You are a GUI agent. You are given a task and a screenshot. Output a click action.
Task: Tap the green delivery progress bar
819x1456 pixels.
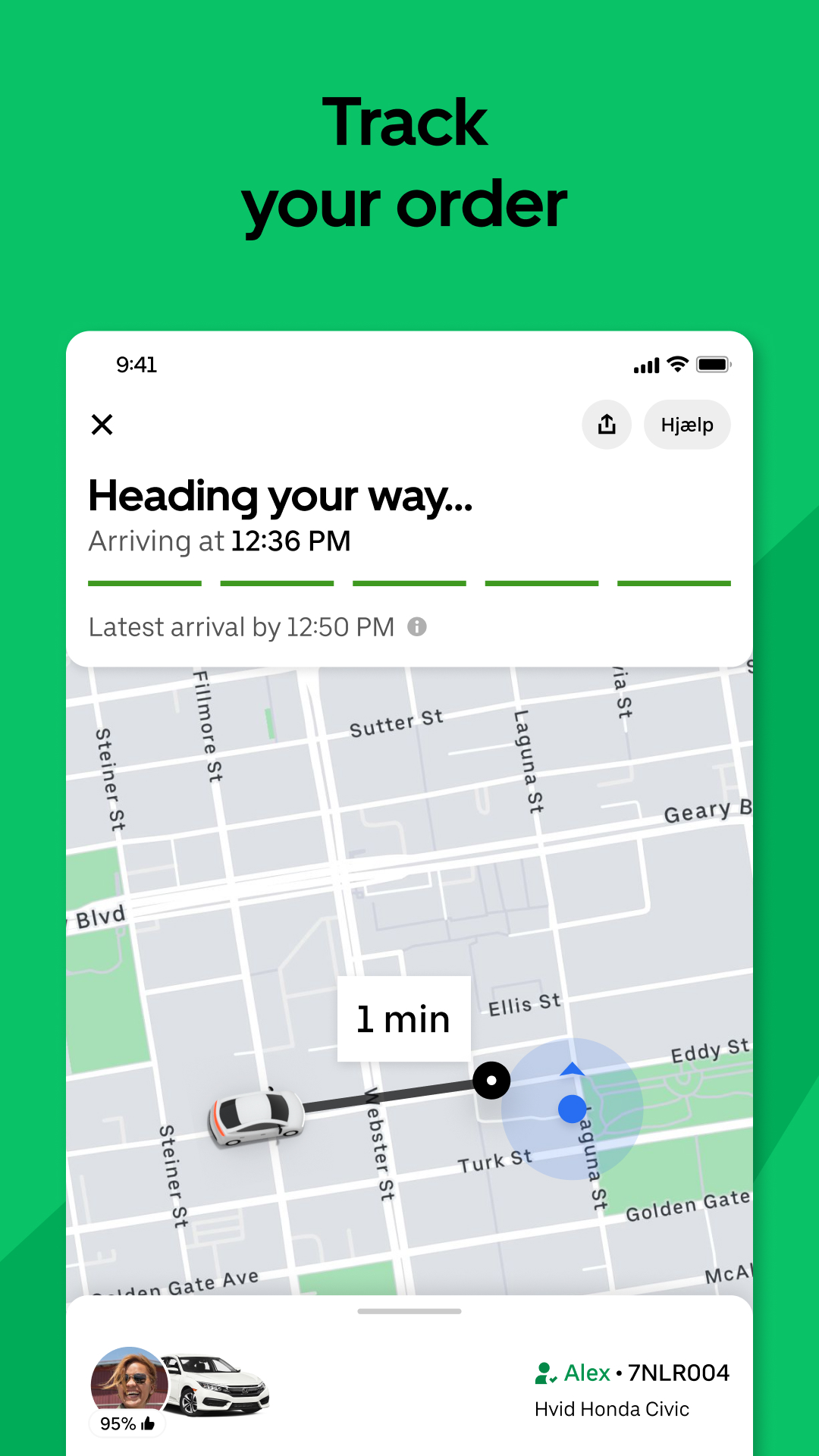pyautogui.click(x=409, y=582)
